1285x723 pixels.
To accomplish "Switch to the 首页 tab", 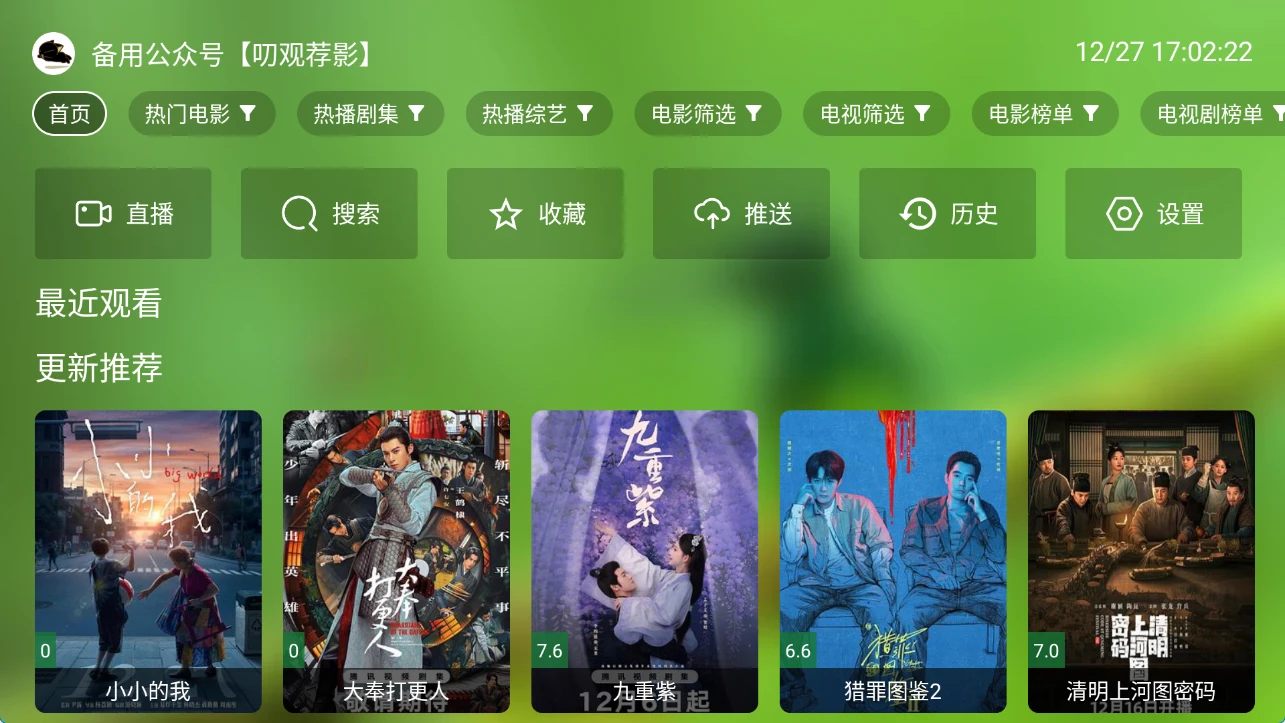I will point(69,114).
